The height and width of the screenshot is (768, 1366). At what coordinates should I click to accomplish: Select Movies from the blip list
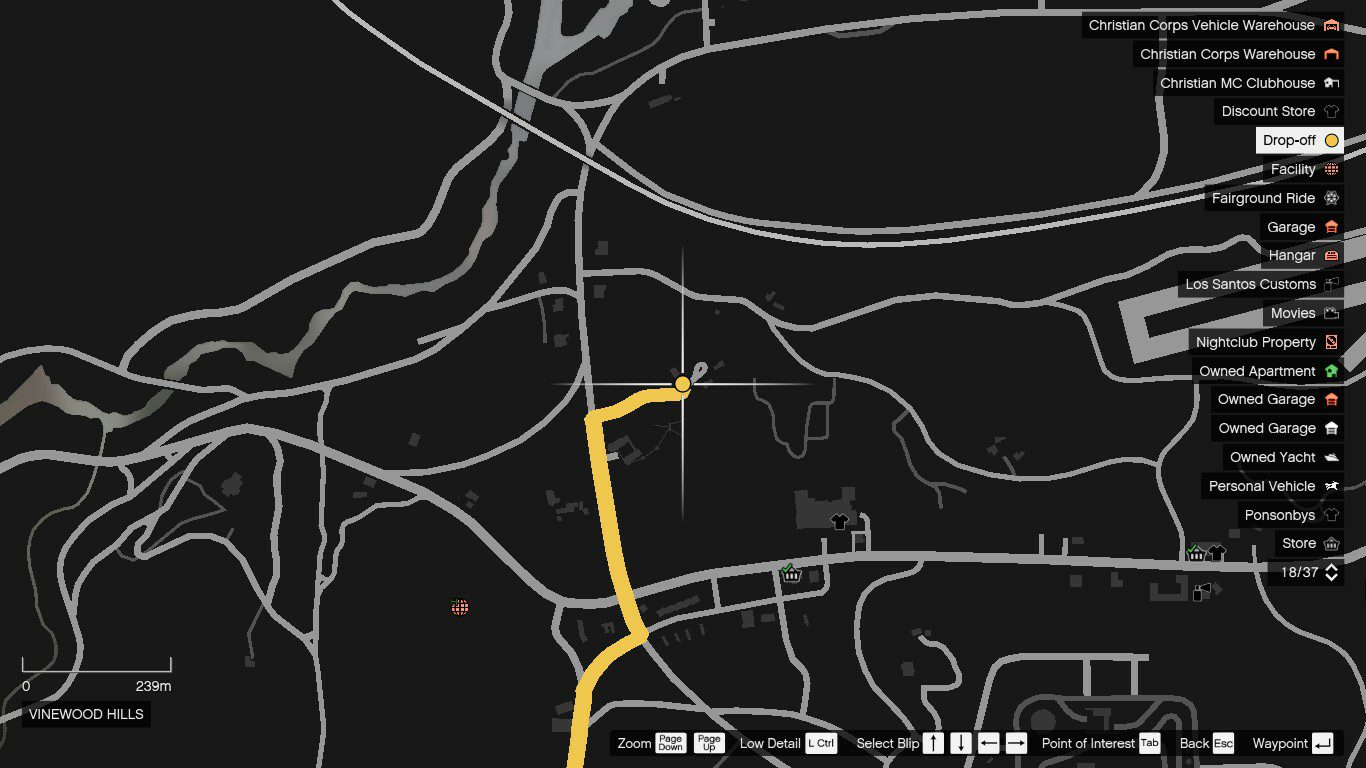[1302, 313]
